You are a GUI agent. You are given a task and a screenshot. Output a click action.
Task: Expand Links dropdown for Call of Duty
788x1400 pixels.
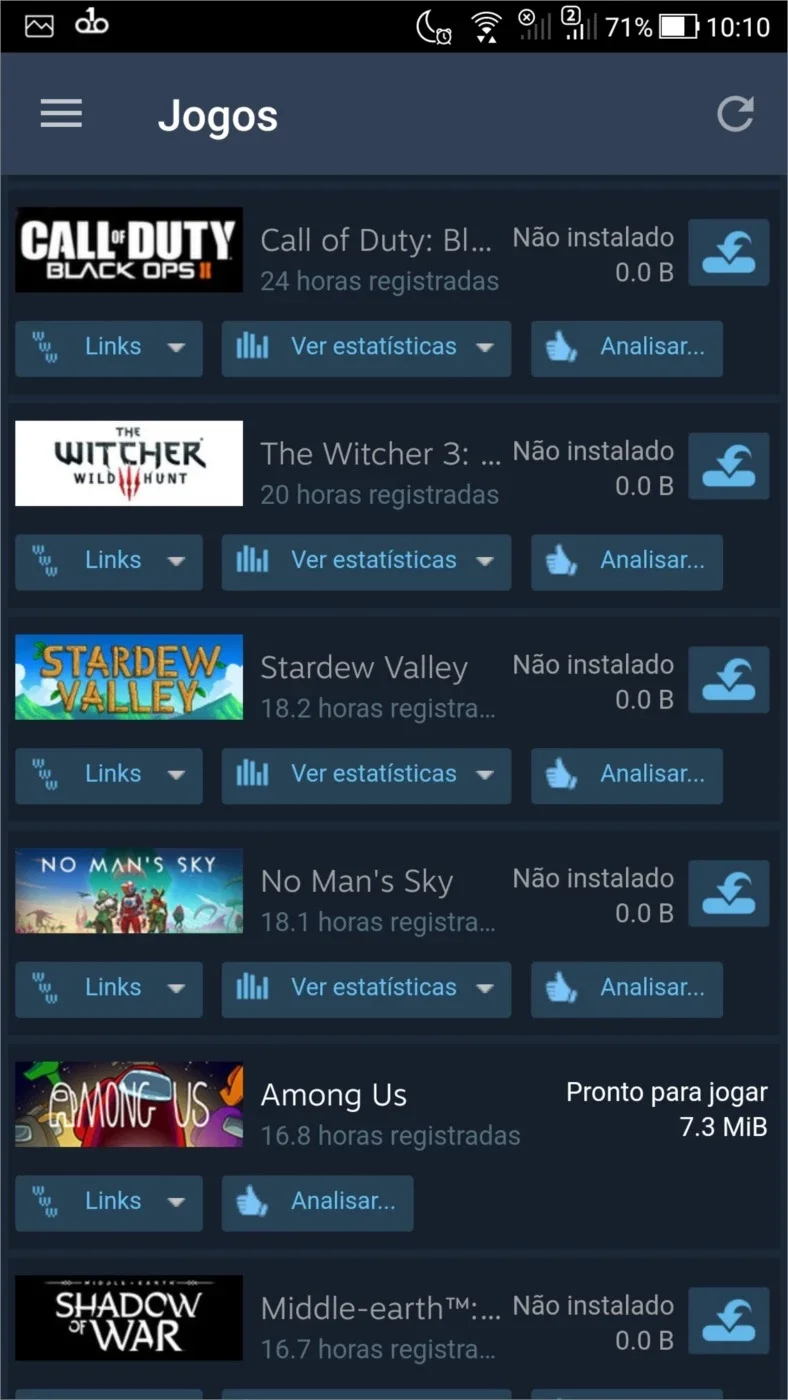pos(109,348)
